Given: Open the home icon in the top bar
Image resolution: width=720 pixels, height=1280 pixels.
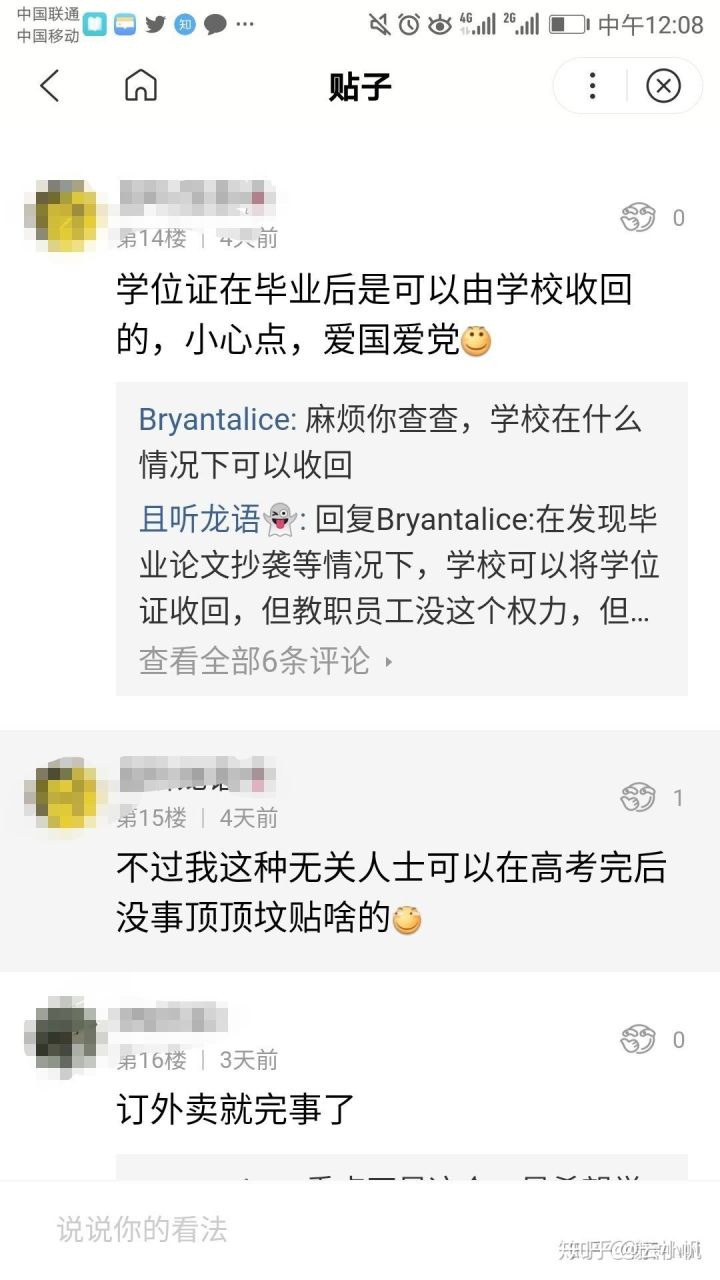Looking at the screenshot, I should [x=141, y=86].
